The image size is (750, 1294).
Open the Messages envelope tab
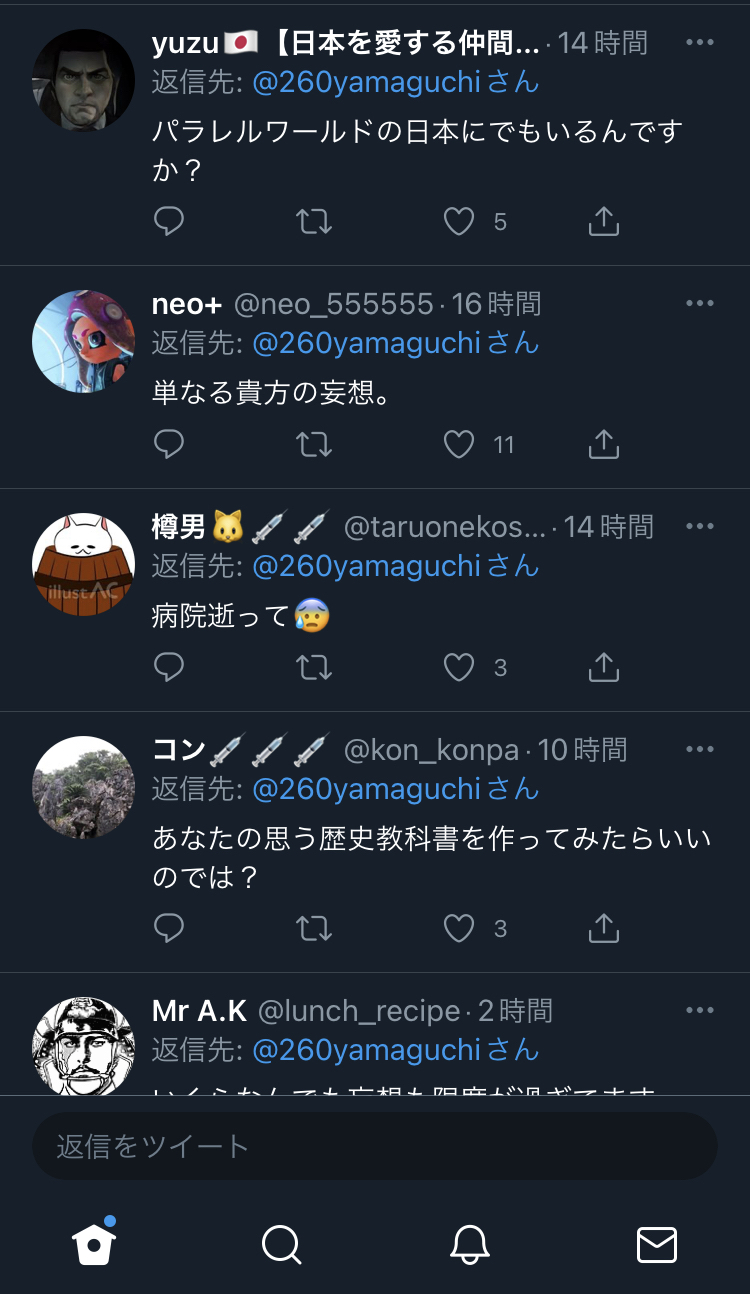coord(657,1245)
